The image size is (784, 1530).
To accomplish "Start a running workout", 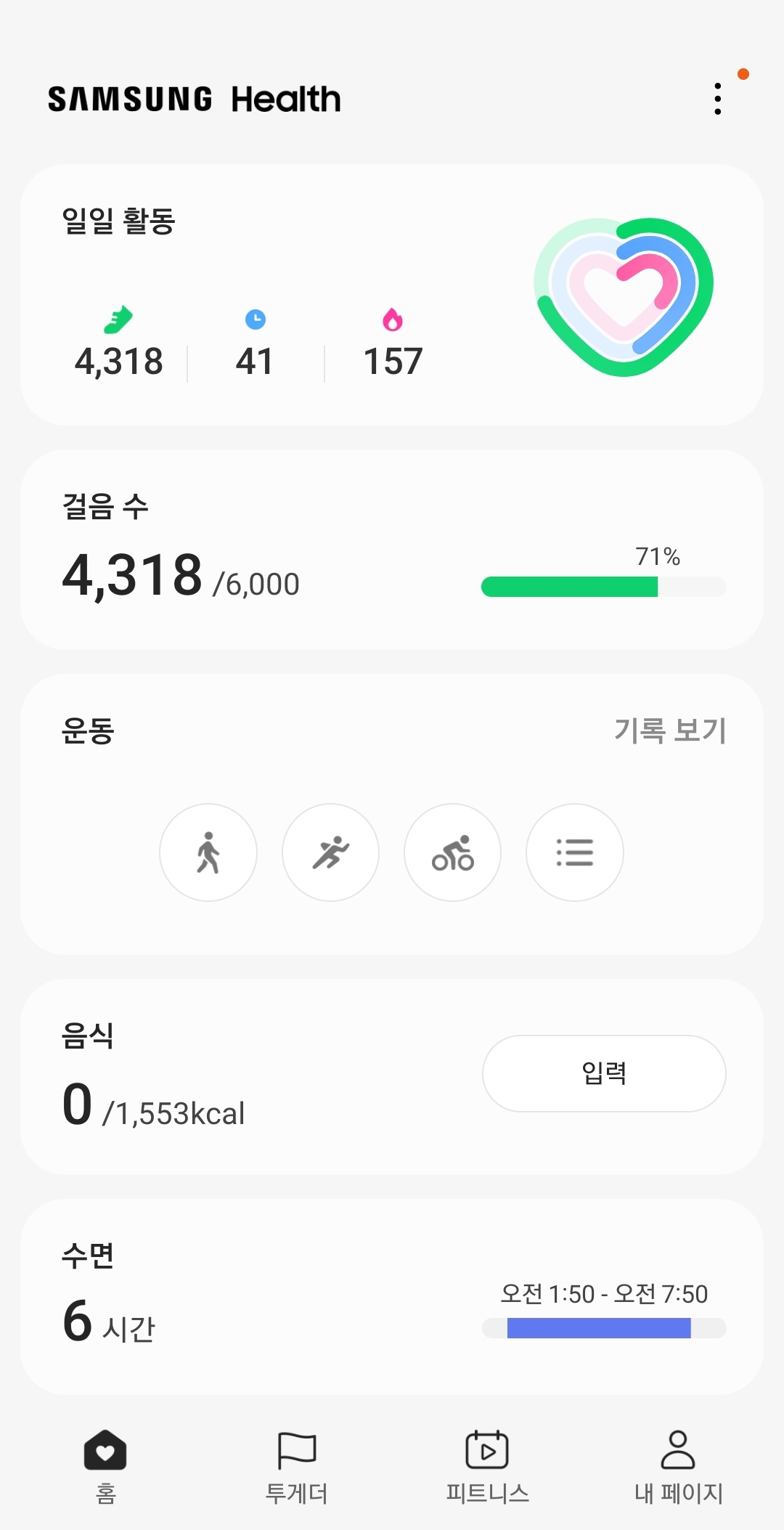I will point(330,853).
